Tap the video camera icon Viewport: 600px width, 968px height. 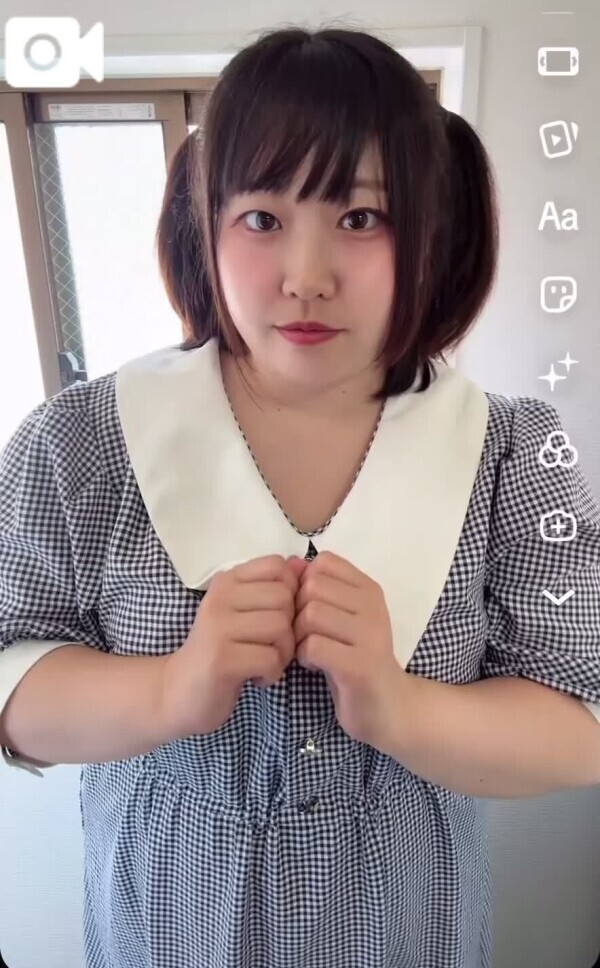pos(54,52)
